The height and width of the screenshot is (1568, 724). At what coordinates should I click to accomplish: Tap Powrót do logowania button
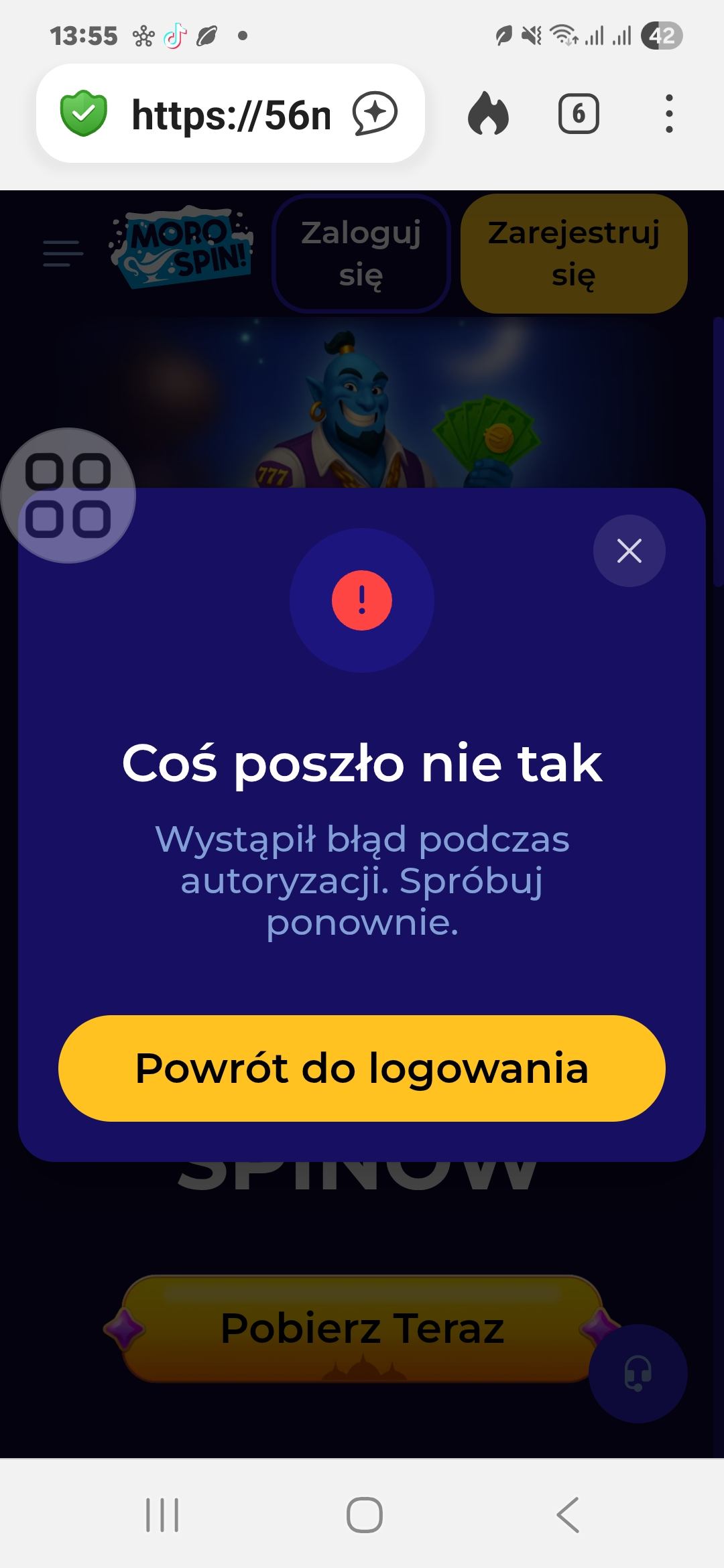[362, 1068]
